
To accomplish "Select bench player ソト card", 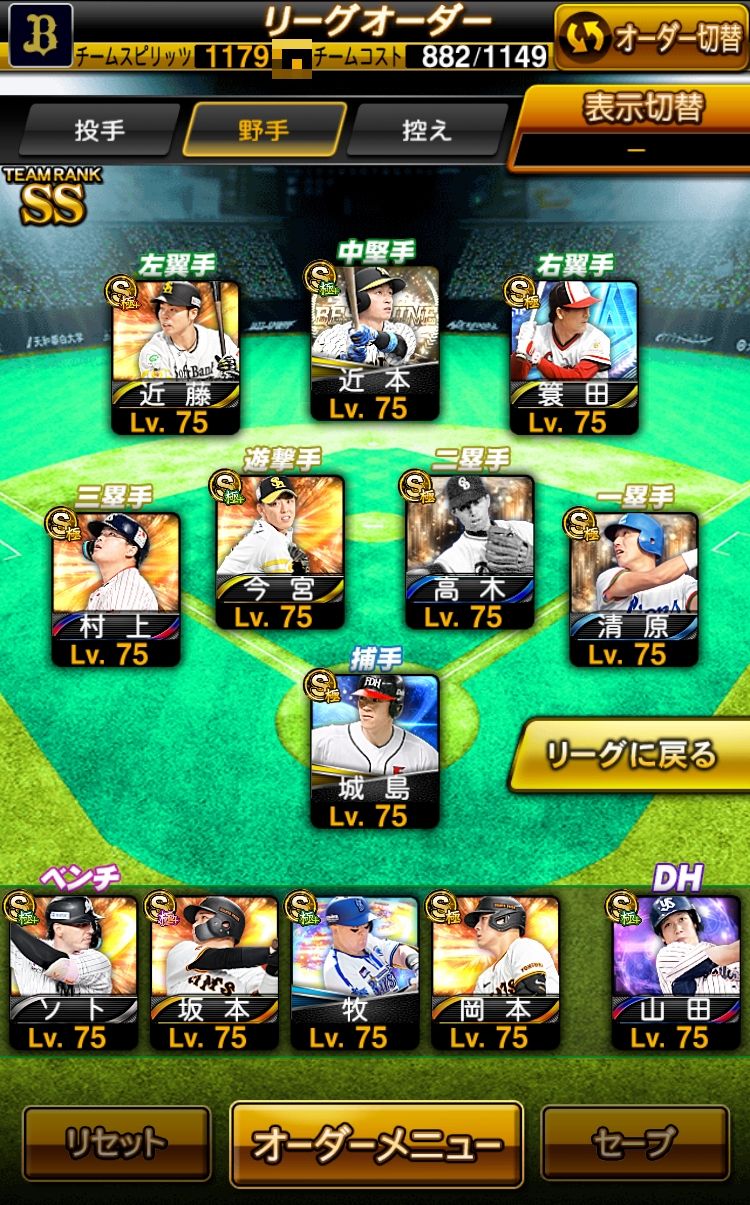I will point(72,972).
